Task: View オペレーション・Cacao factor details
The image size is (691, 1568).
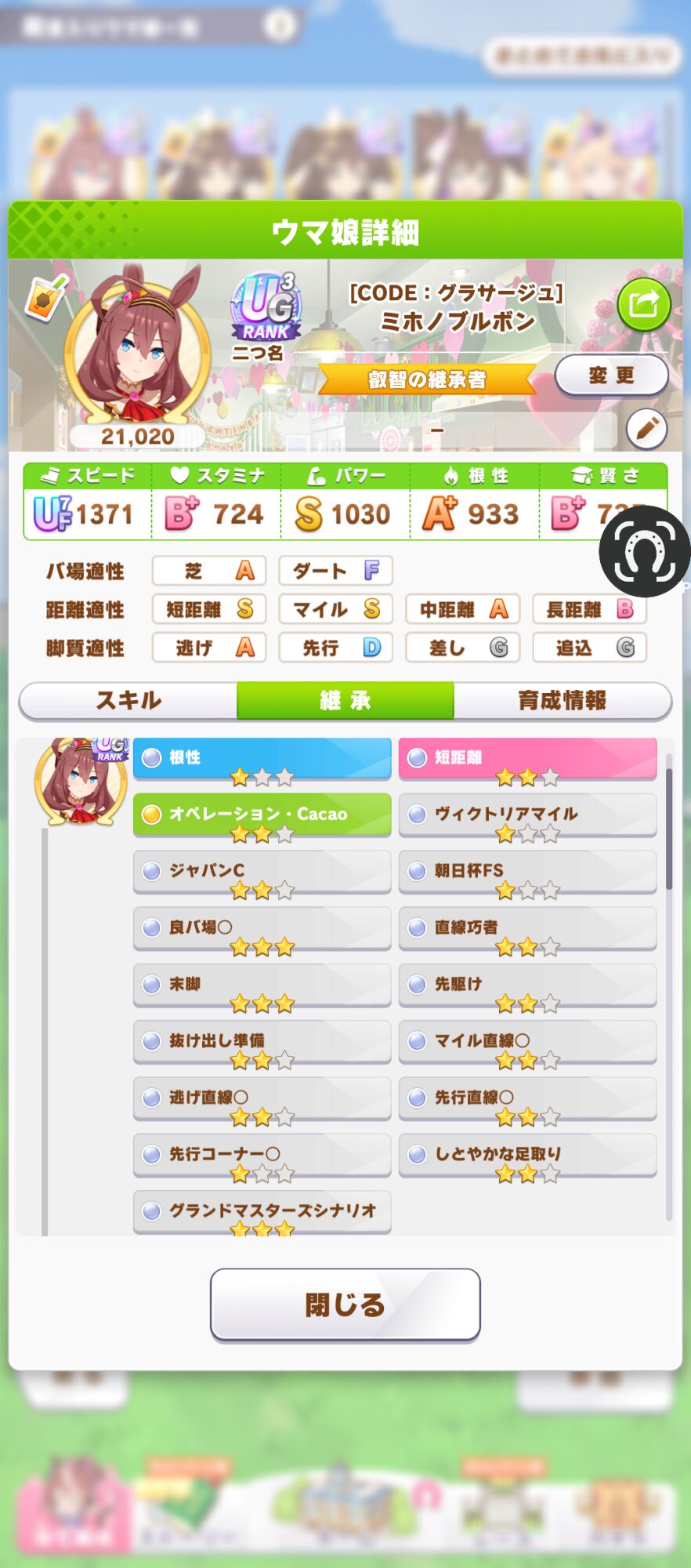Action: tap(262, 815)
